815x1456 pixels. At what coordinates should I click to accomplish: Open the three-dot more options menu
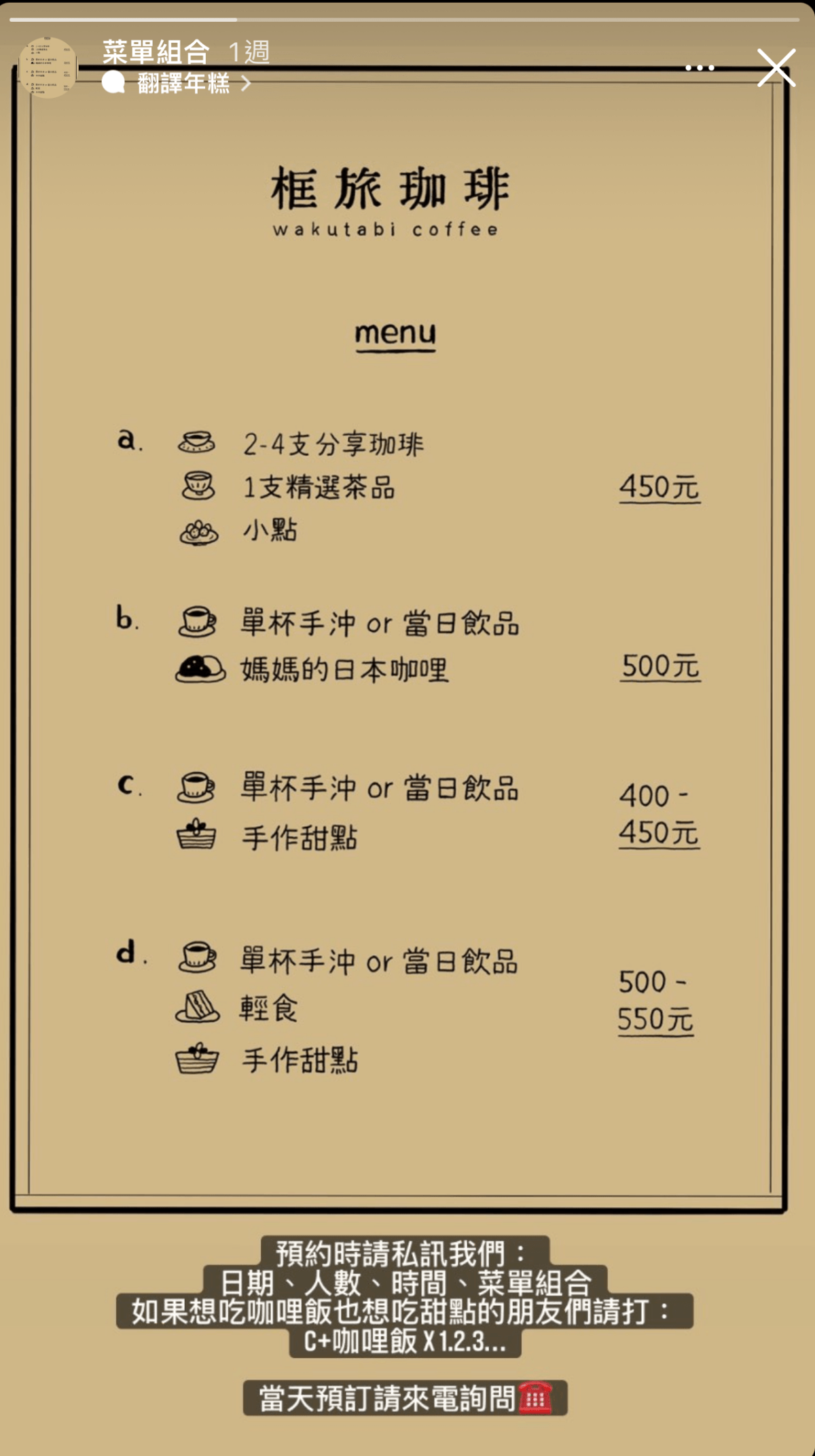(x=700, y=68)
